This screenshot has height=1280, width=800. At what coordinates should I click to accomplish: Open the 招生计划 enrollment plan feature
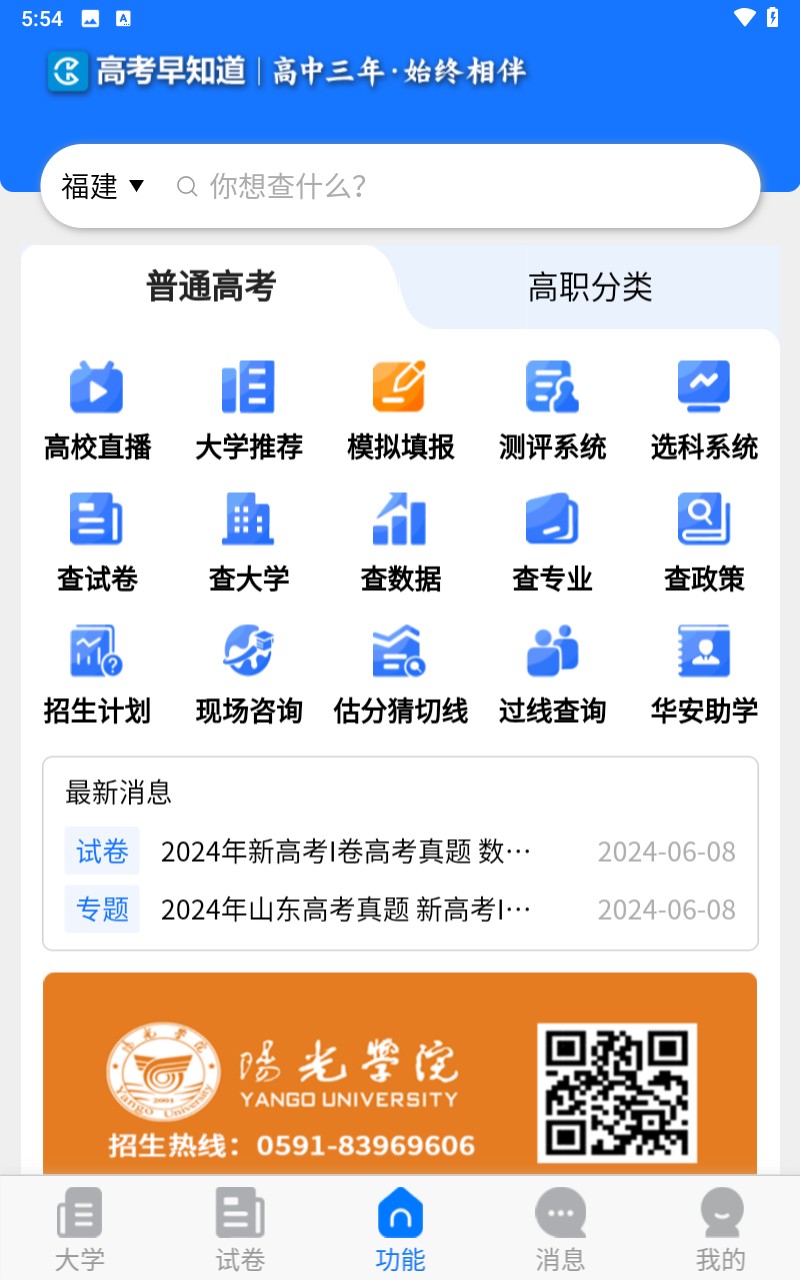[x=96, y=672]
